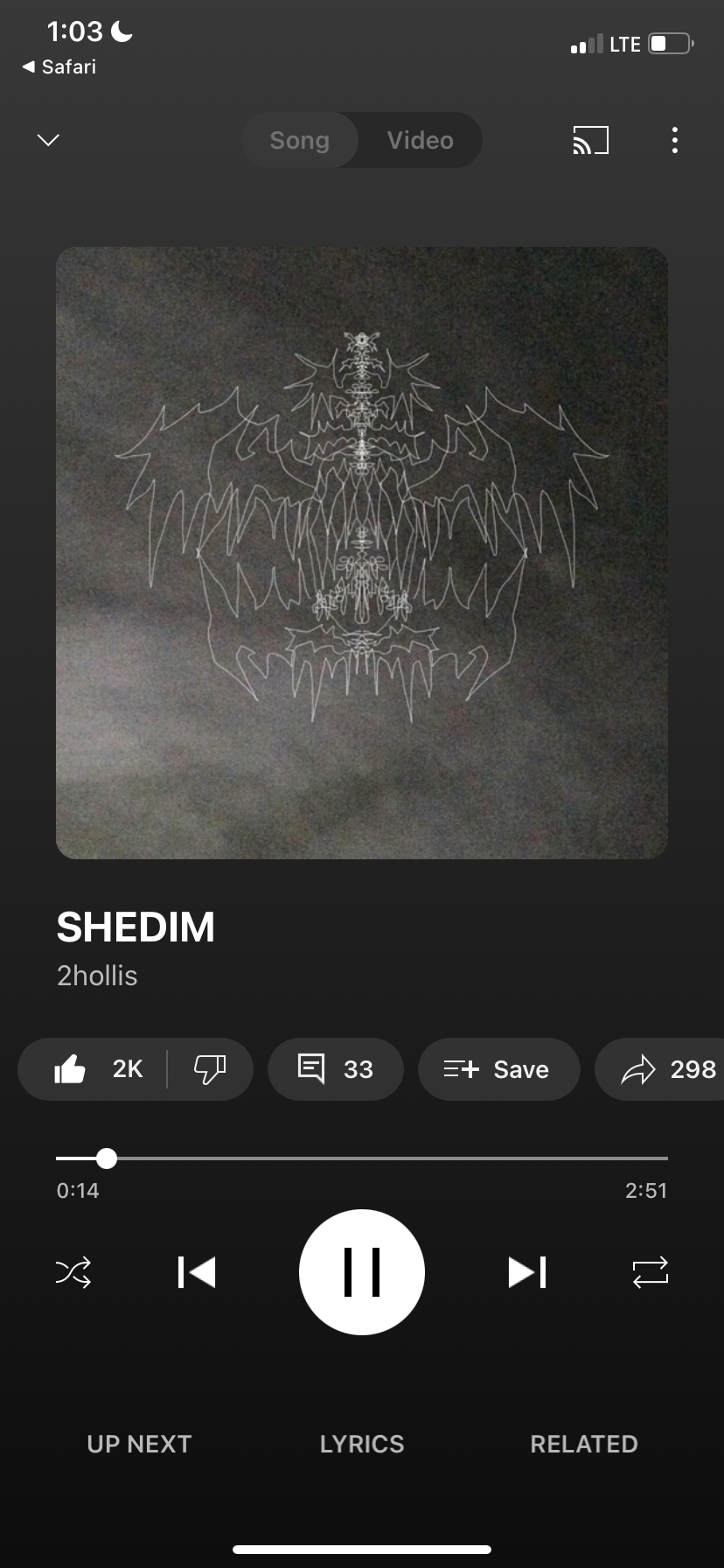The image size is (724, 1568).
Task: Toggle shuffle mode
Action: [x=73, y=1271]
